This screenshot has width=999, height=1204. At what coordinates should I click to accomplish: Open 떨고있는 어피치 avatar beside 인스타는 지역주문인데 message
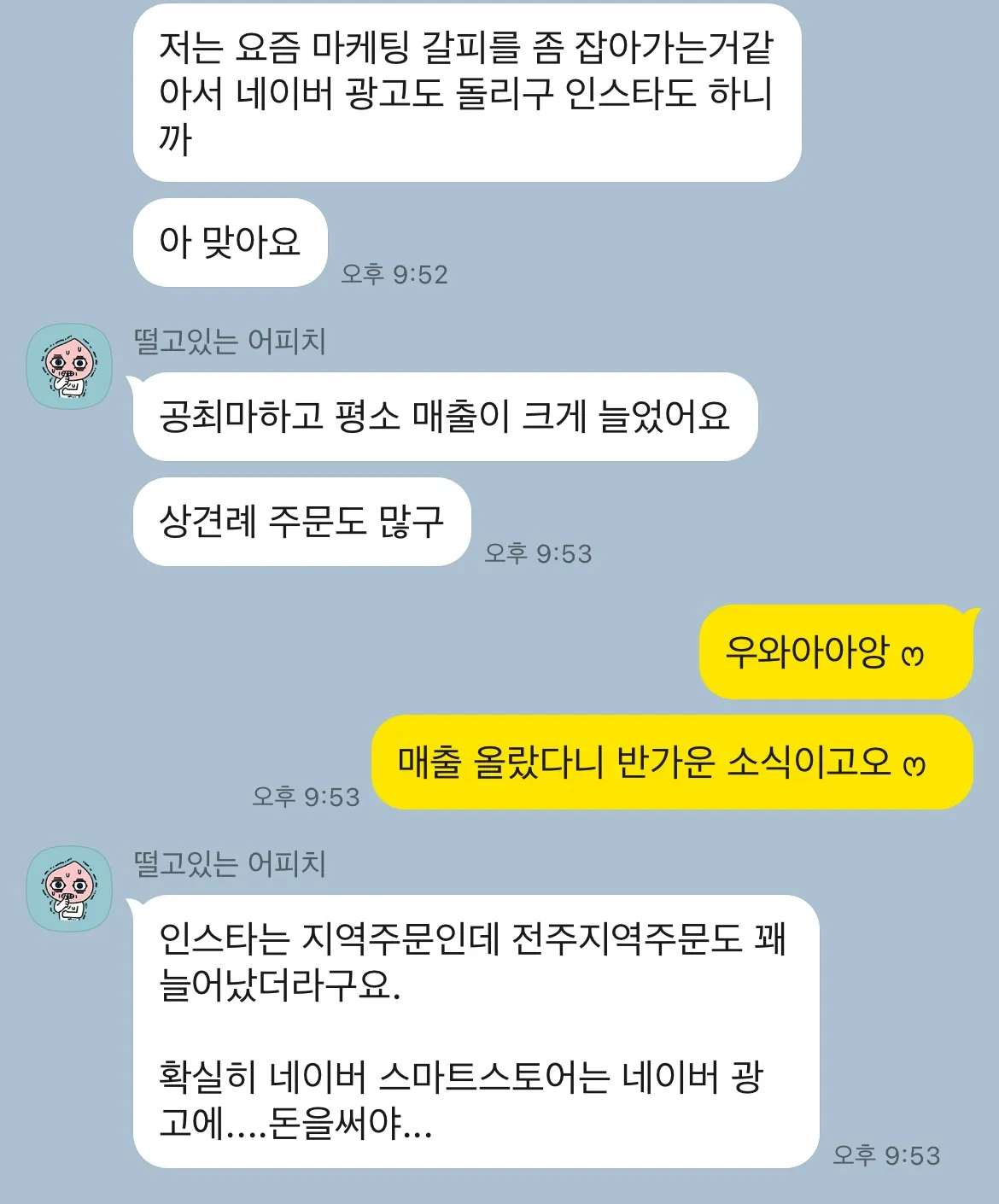69,889
